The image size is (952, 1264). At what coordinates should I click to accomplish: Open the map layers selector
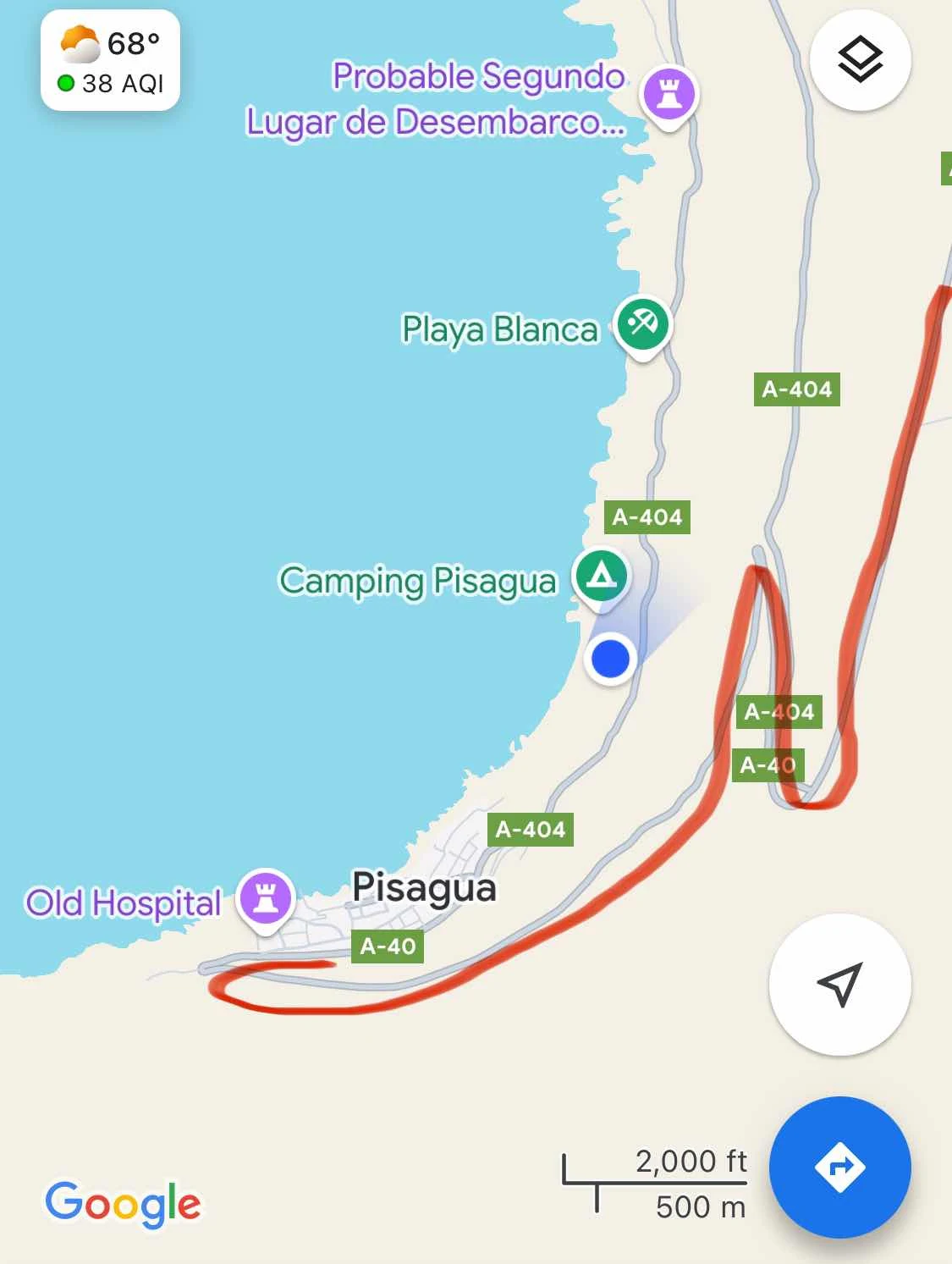tap(860, 59)
